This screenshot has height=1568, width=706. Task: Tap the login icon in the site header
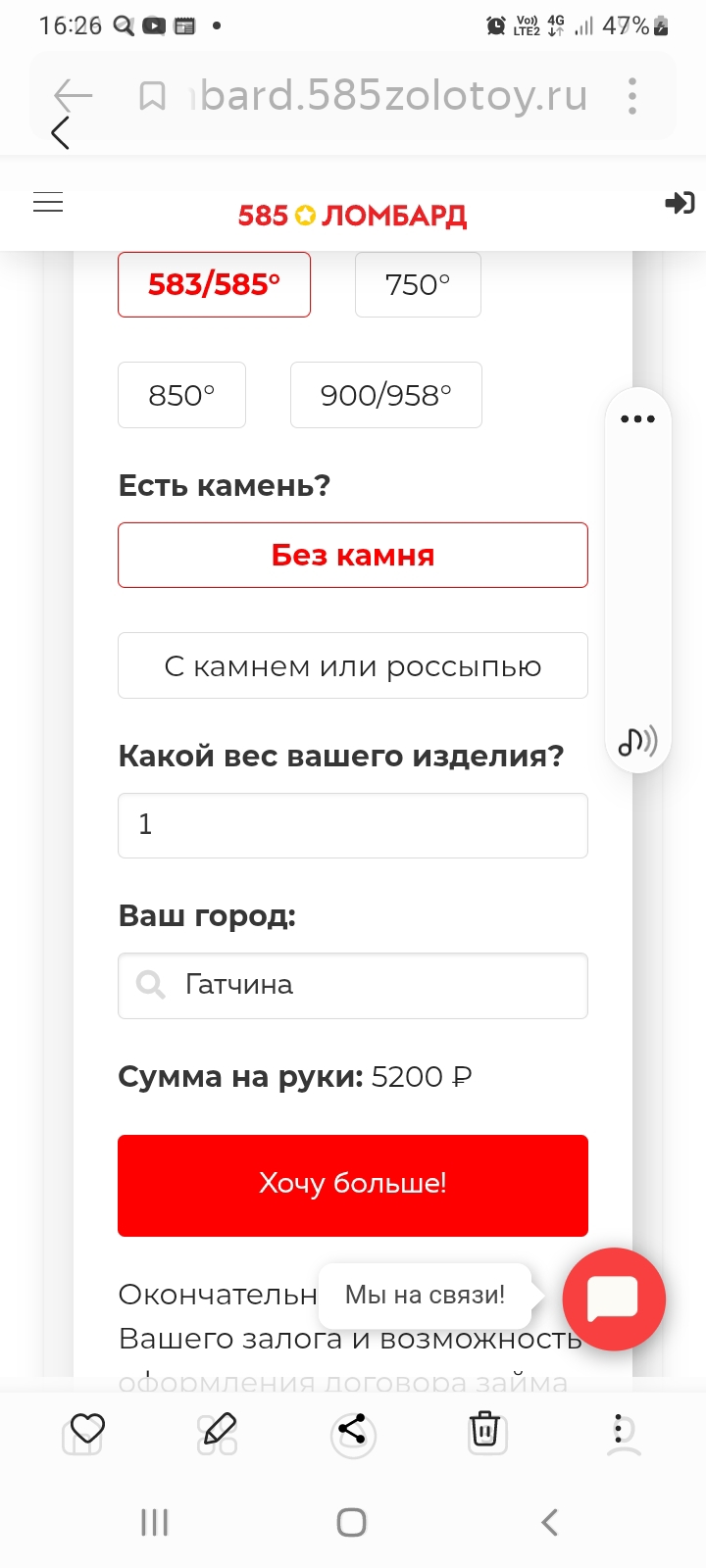[x=680, y=203]
